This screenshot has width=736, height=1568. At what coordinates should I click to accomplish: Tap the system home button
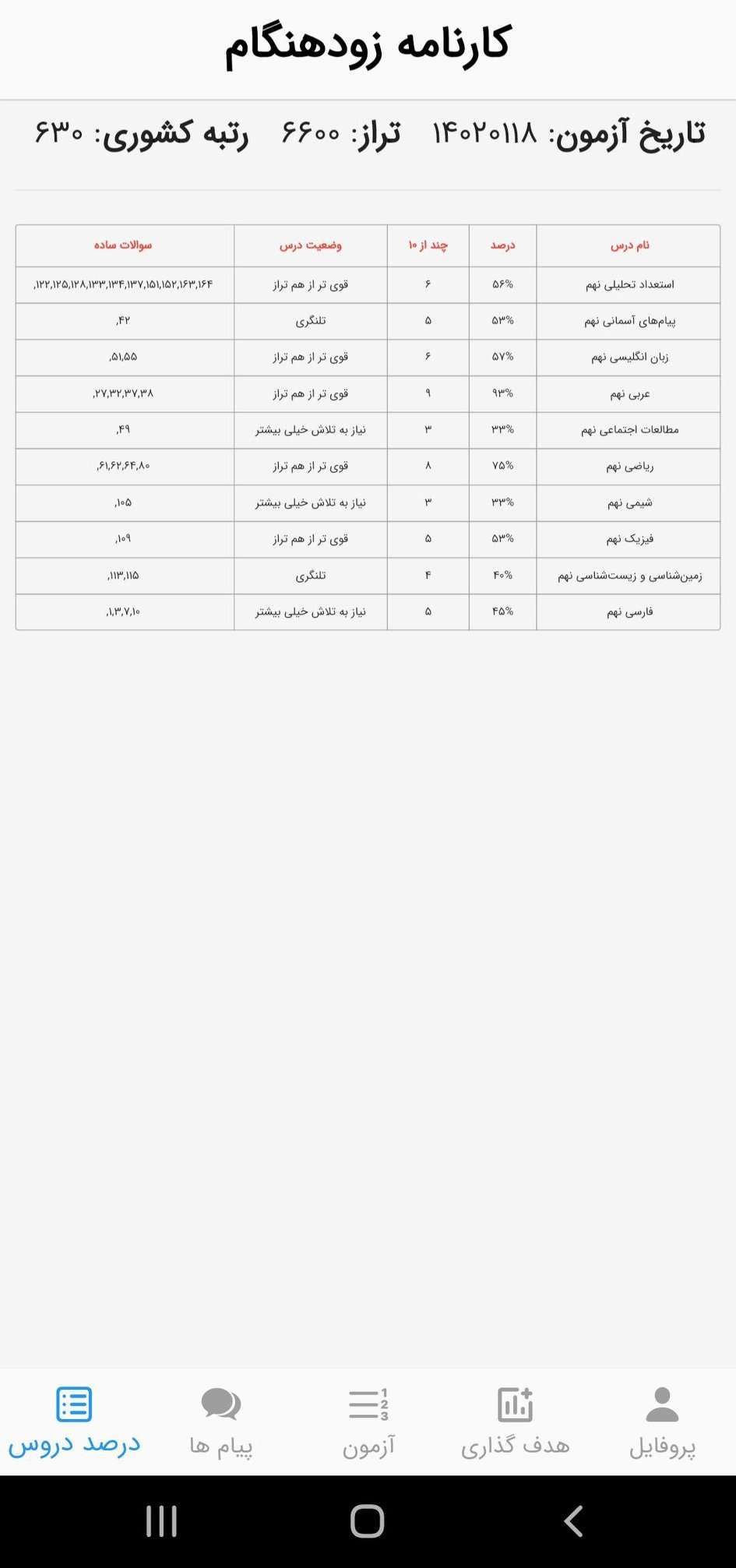pyautogui.click(x=368, y=1520)
